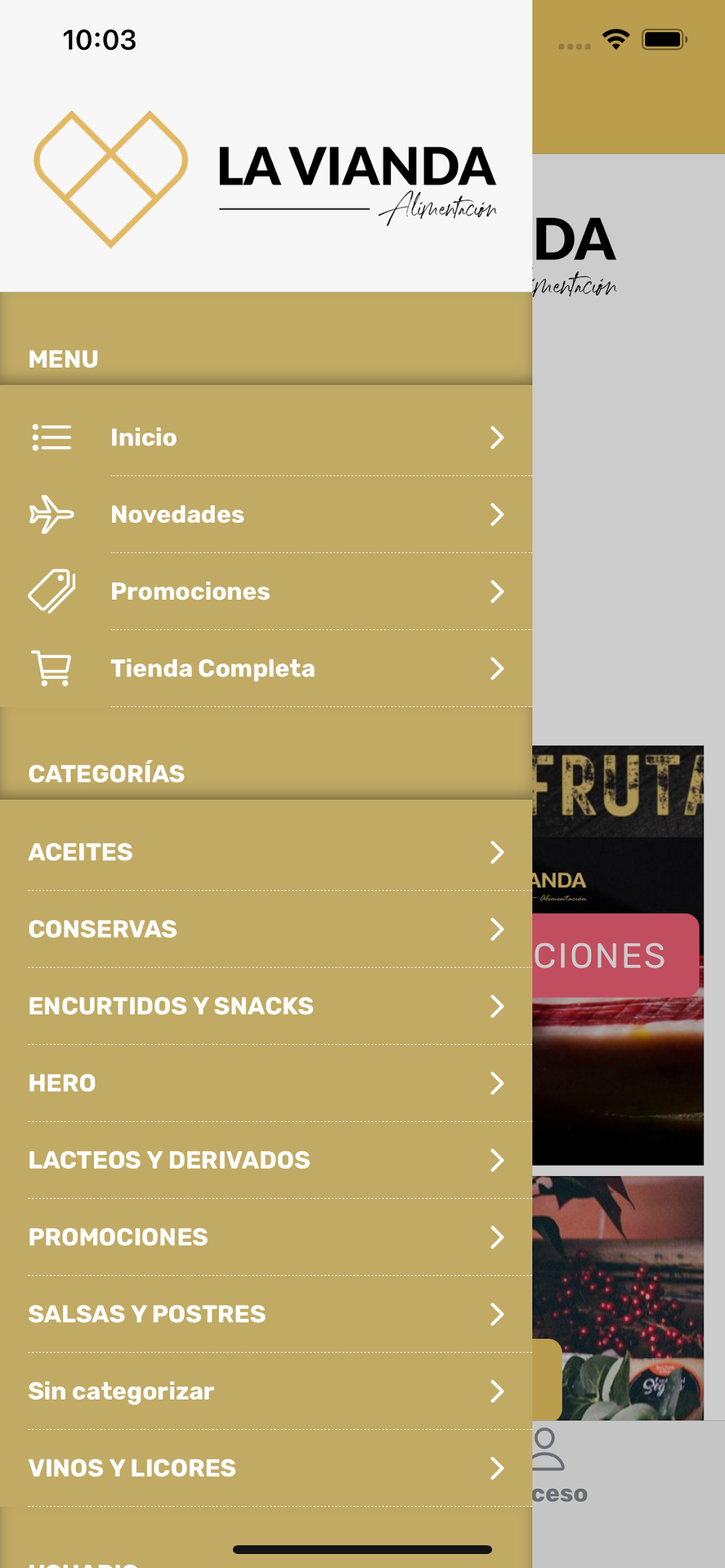Browse SALSAS Y POSTRES
The image size is (725, 1568).
point(266,1314)
